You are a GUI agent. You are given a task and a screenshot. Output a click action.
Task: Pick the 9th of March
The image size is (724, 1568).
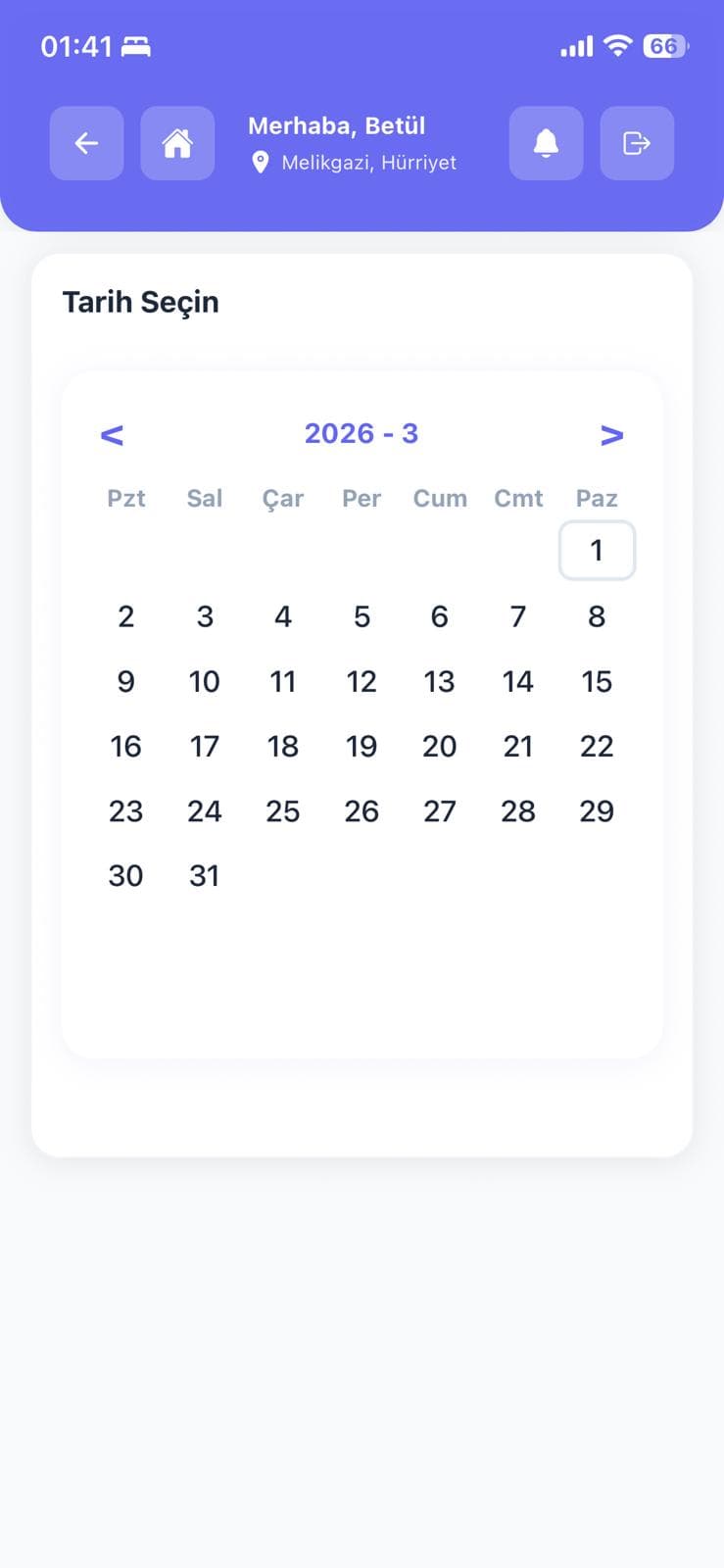[125, 681]
